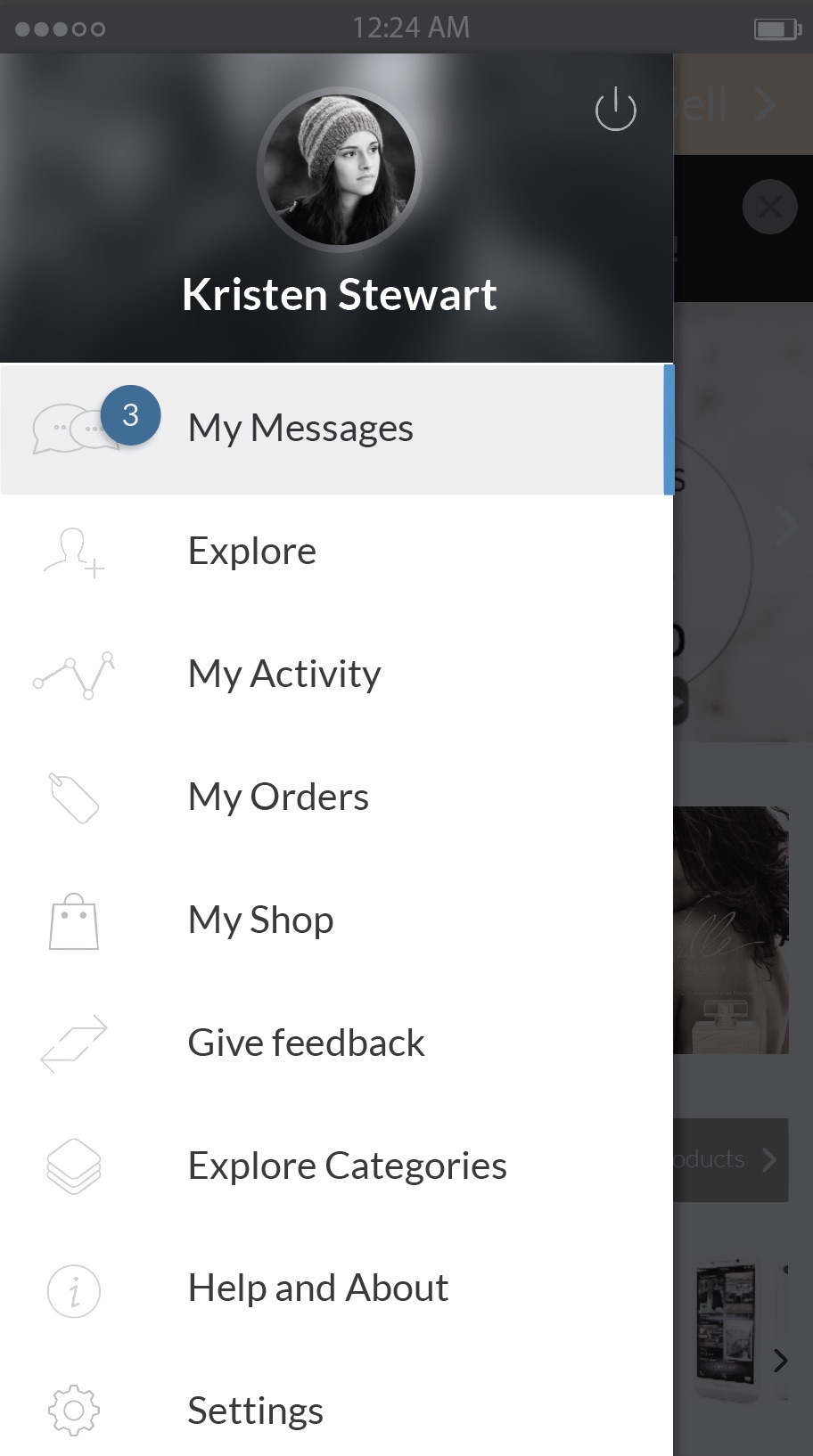Open Settings
The height and width of the screenshot is (1456, 813).
coord(255,1411)
